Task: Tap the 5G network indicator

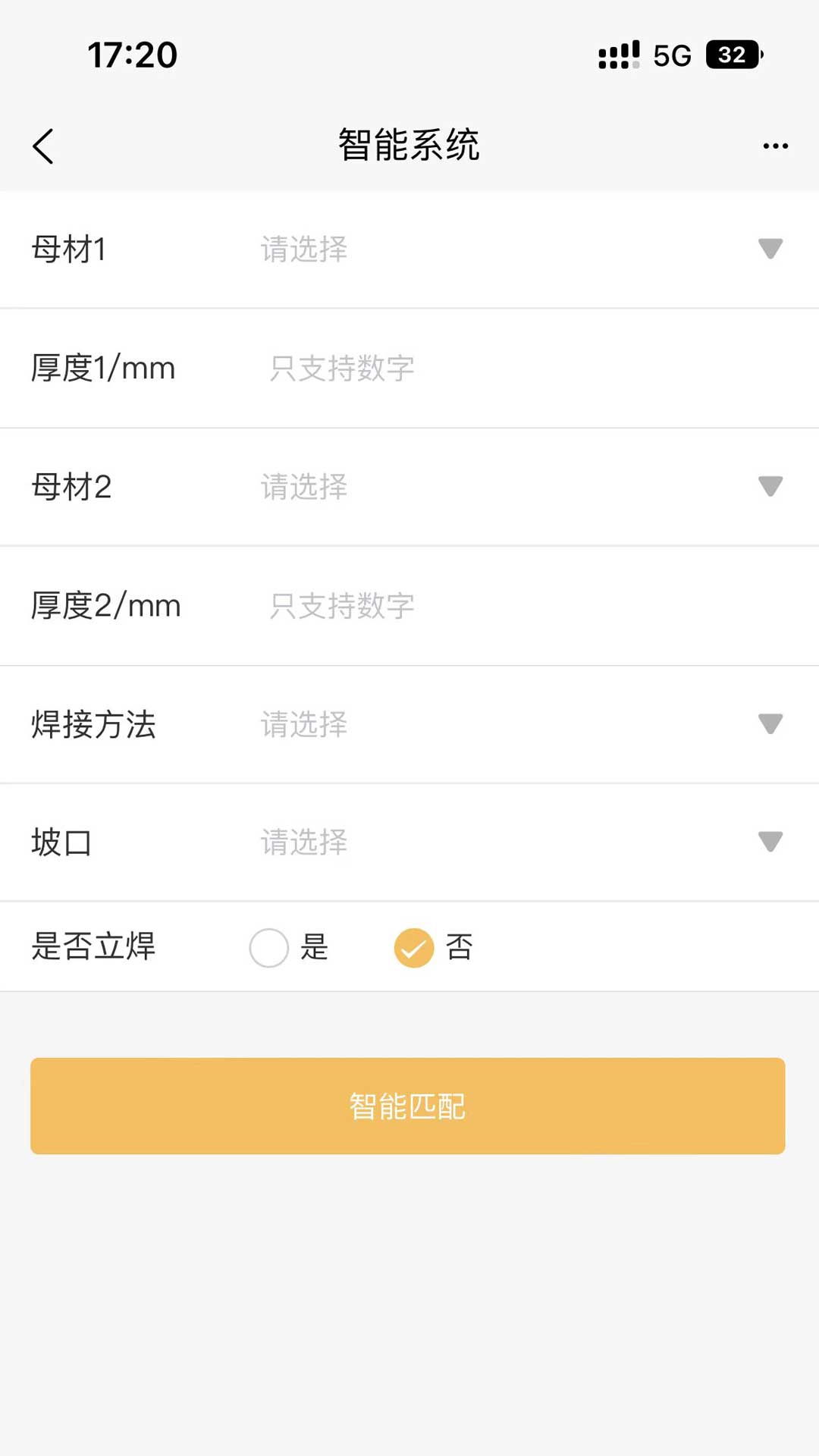Action: tap(670, 54)
